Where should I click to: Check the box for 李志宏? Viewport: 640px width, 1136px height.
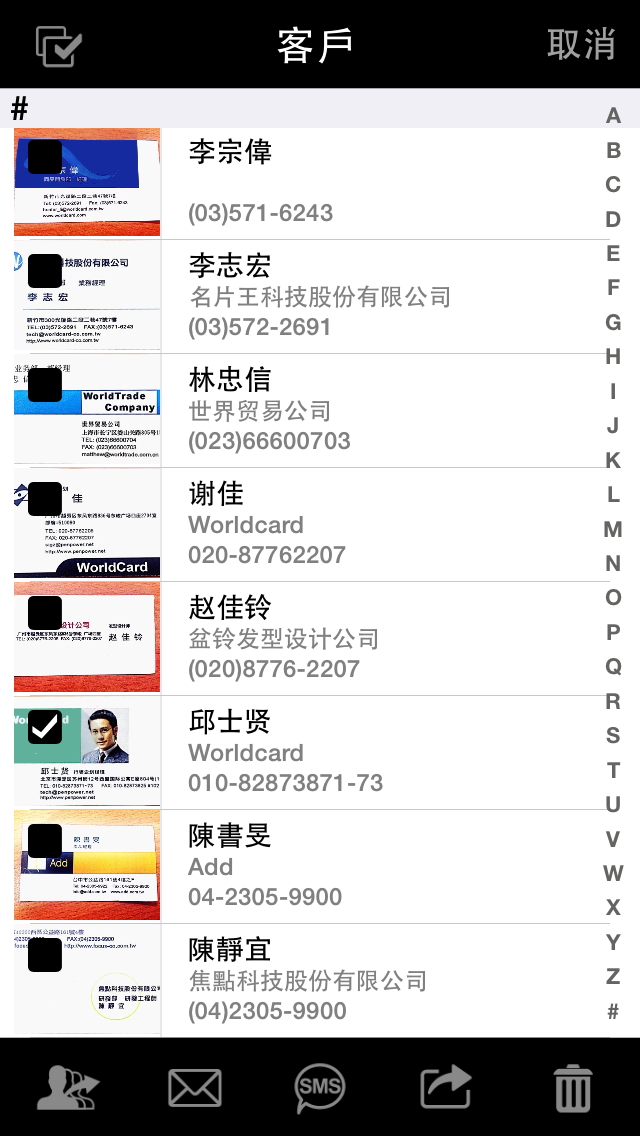44,271
